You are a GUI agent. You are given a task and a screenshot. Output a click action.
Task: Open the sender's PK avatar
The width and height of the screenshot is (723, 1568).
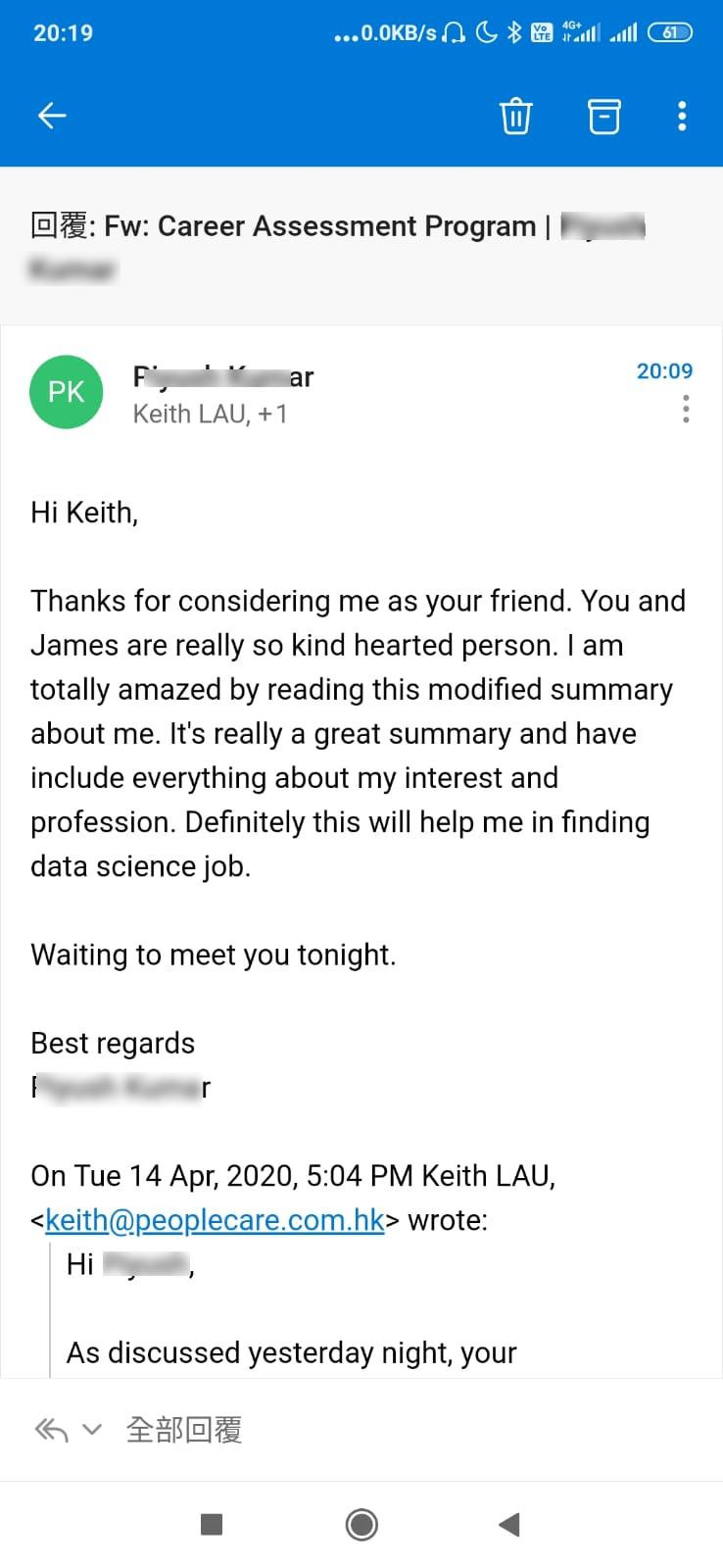[x=67, y=392]
